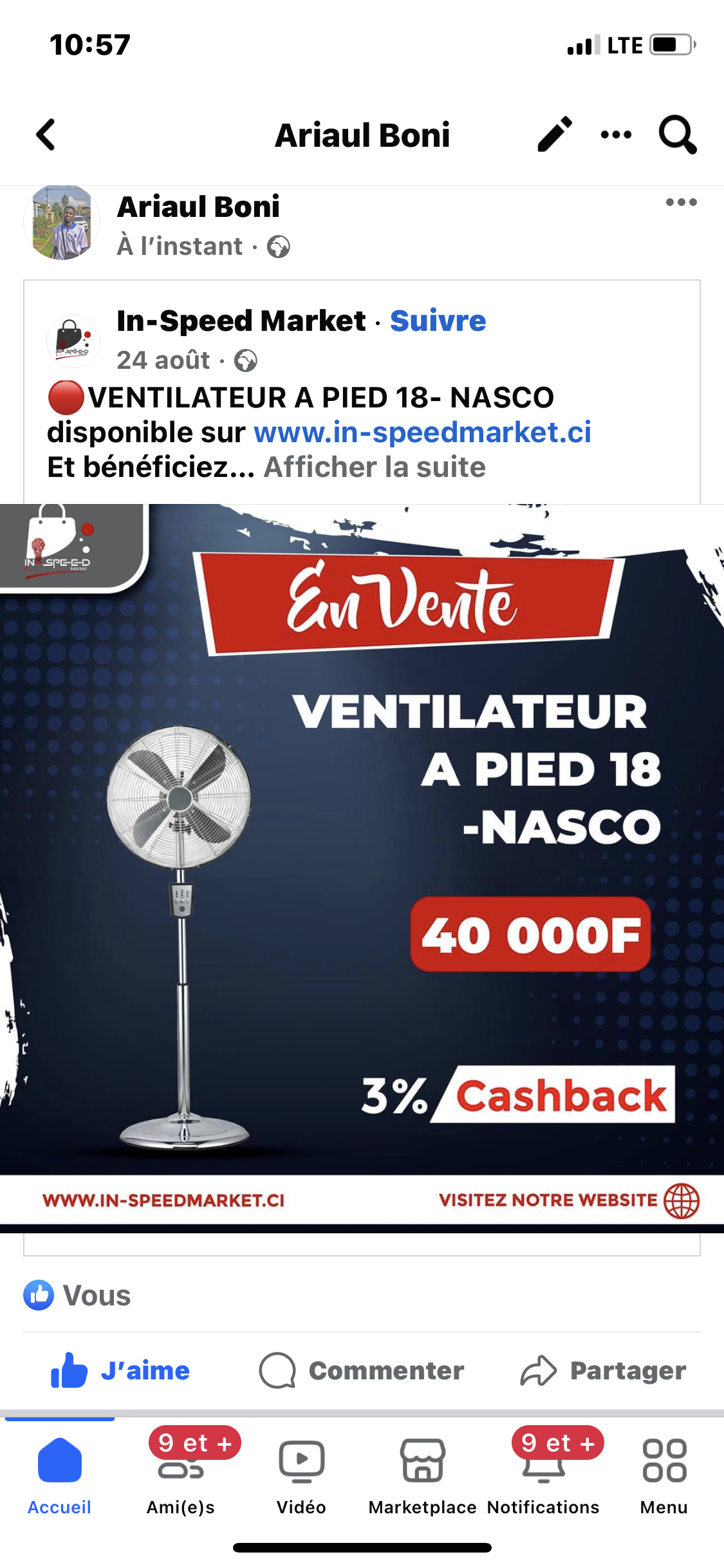
Task: Open the Ami(e)s tab
Action: coord(181,1474)
